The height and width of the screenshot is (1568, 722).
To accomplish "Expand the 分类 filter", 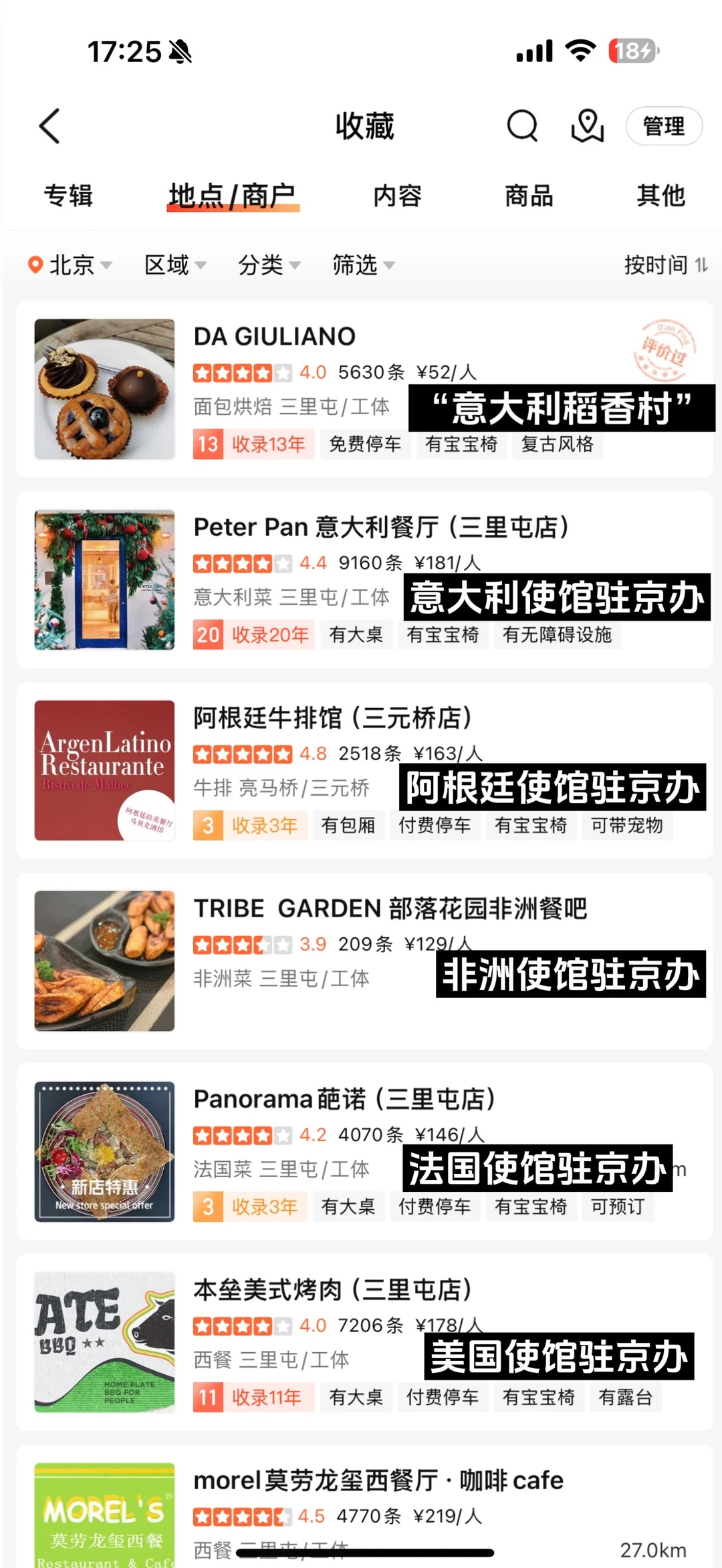I will pyautogui.click(x=269, y=265).
